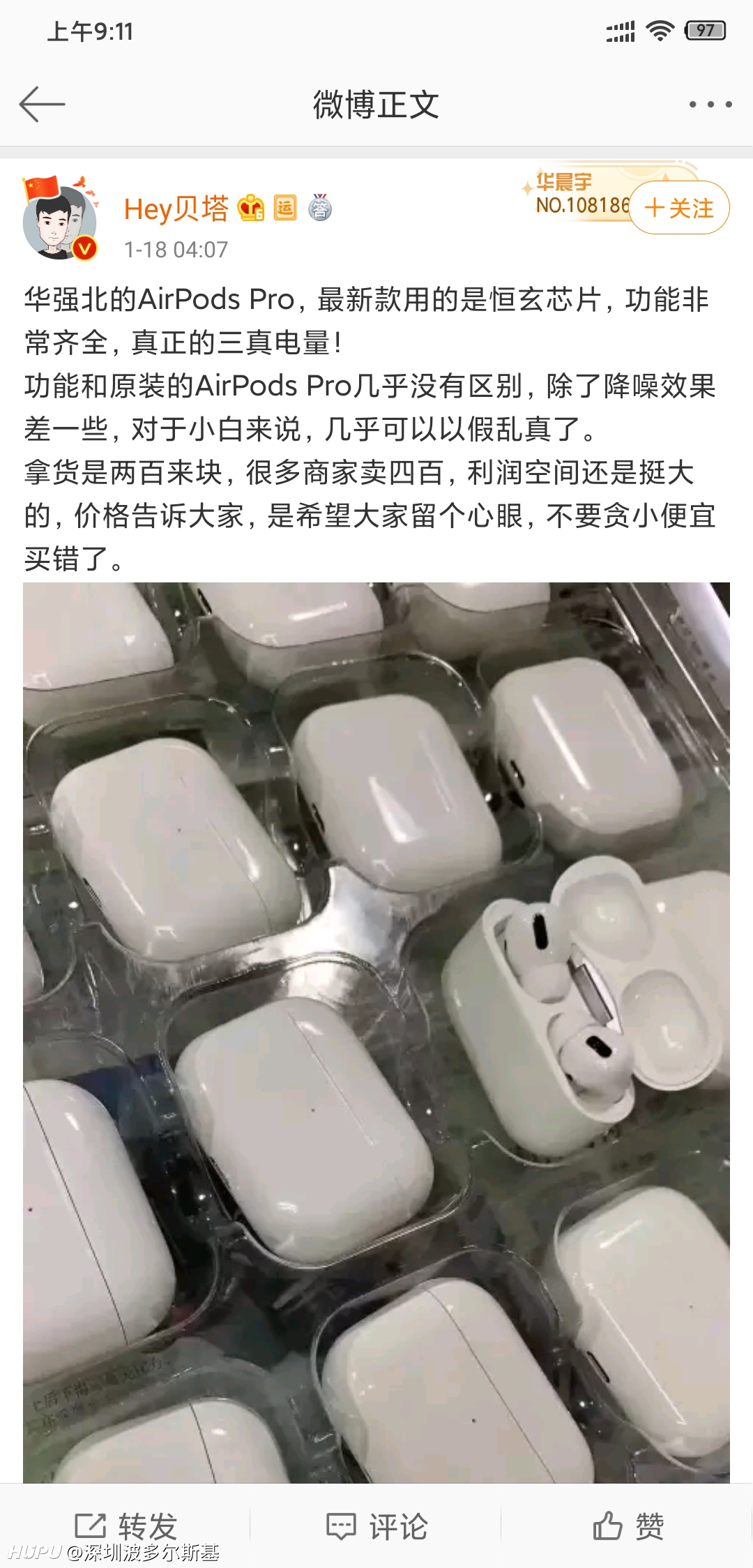
Task: Follow Hey贝塔 with the 关注 button
Action: 679,208
